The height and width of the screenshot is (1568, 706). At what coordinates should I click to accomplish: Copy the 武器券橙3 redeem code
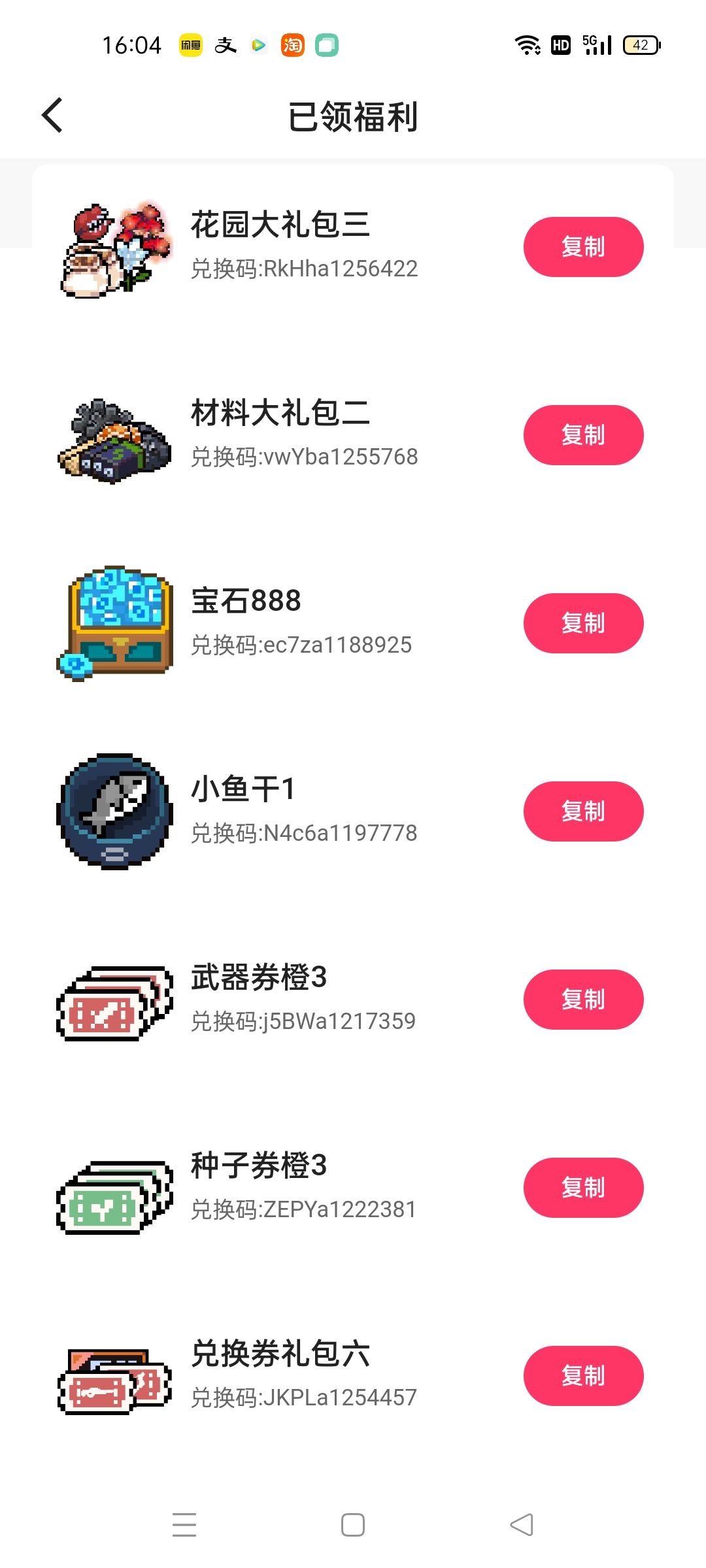583,1000
